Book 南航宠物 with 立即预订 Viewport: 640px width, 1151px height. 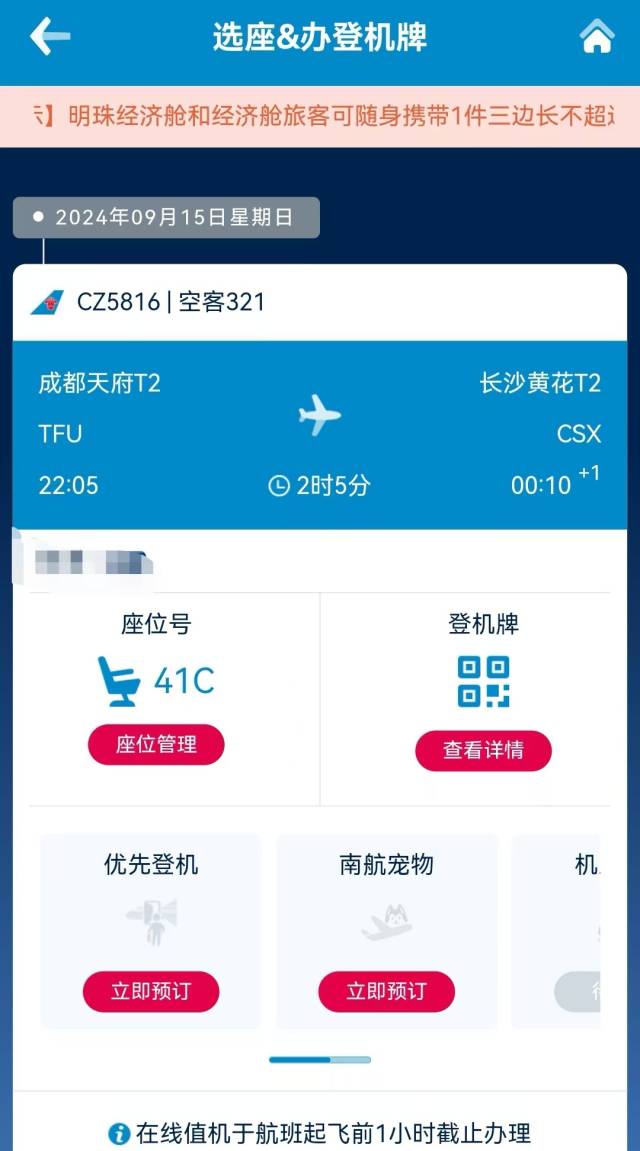coord(386,991)
